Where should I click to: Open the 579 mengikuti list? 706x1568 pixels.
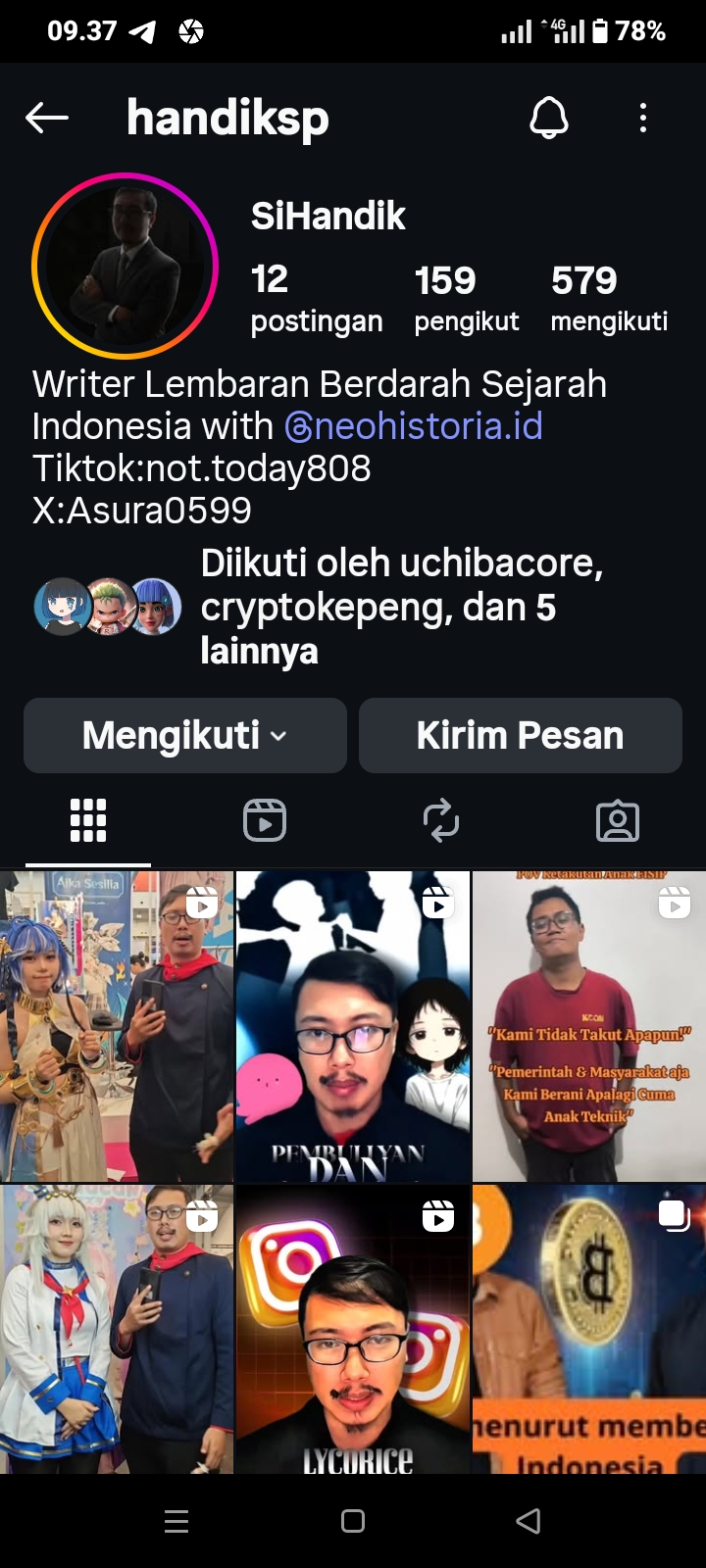609,298
